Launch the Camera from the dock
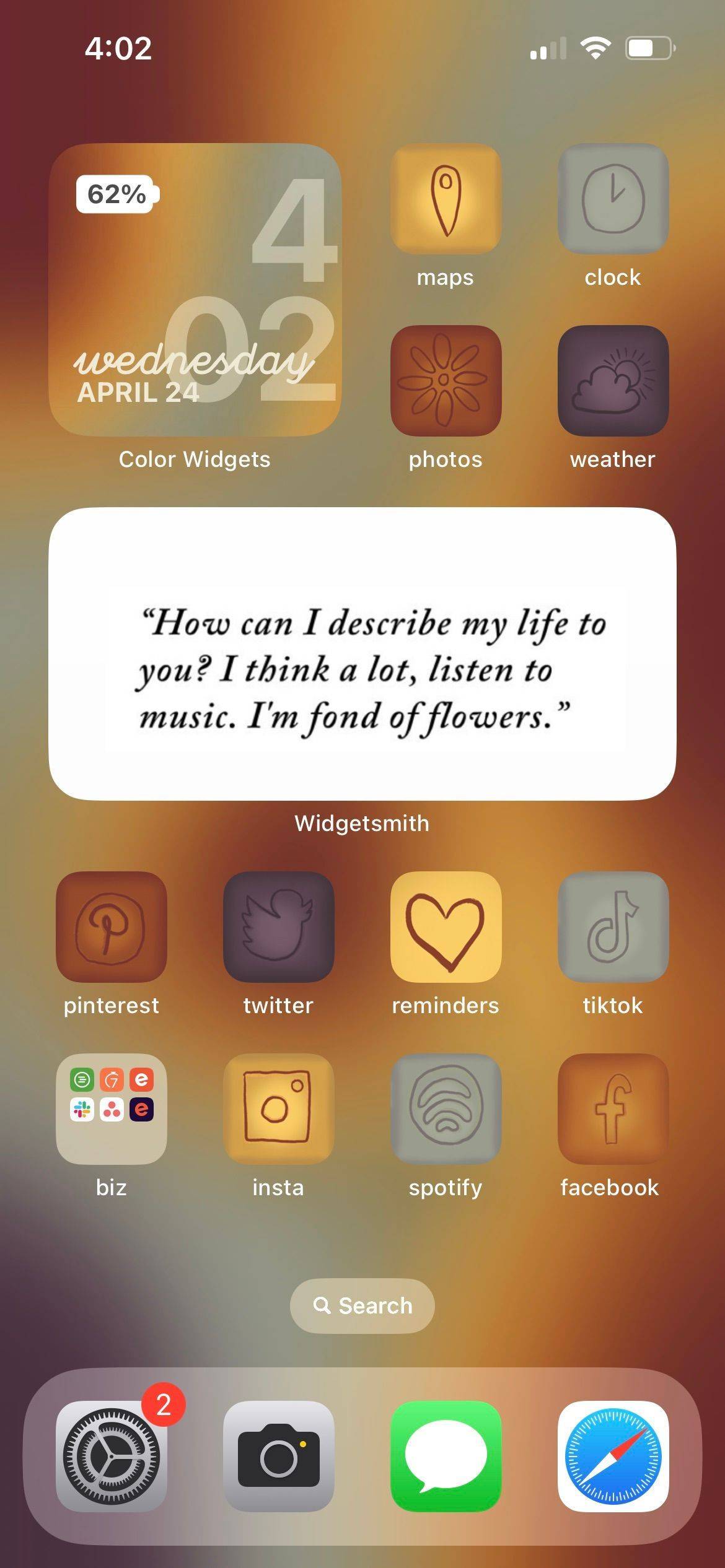The image size is (725, 1568). 279,1457
